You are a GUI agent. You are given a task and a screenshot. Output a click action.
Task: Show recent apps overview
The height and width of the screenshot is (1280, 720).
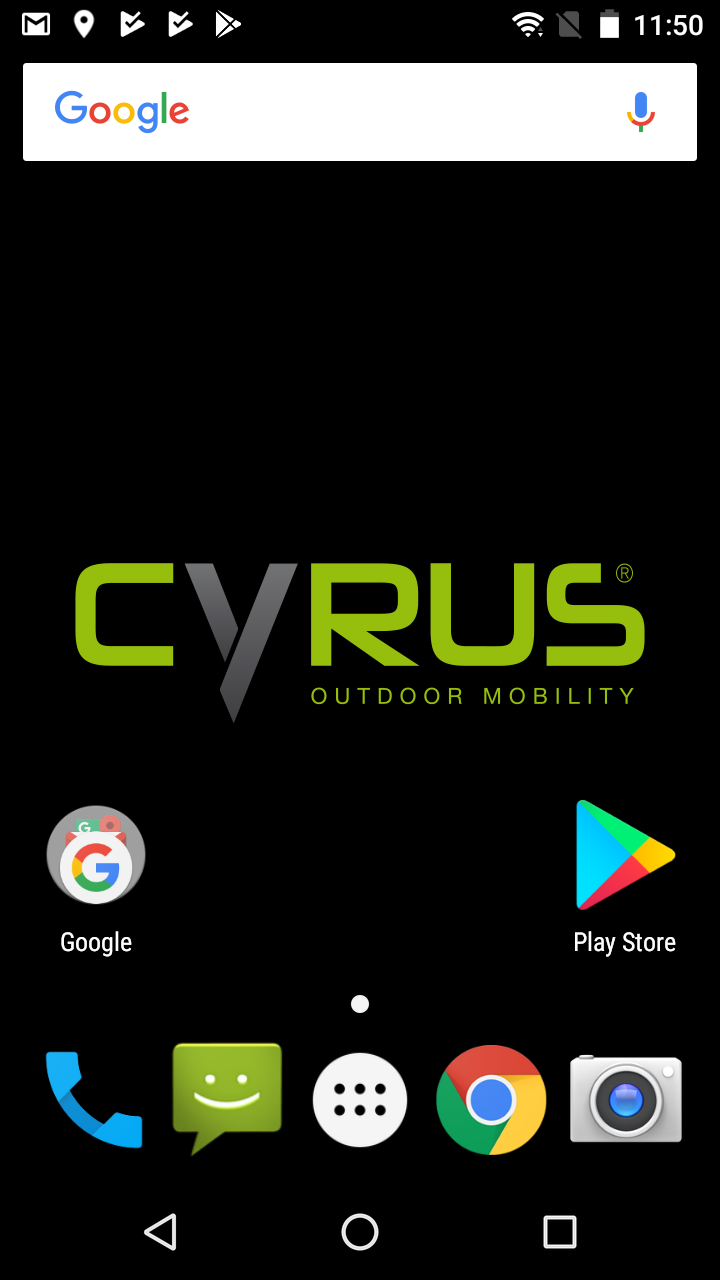[x=560, y=1232]
